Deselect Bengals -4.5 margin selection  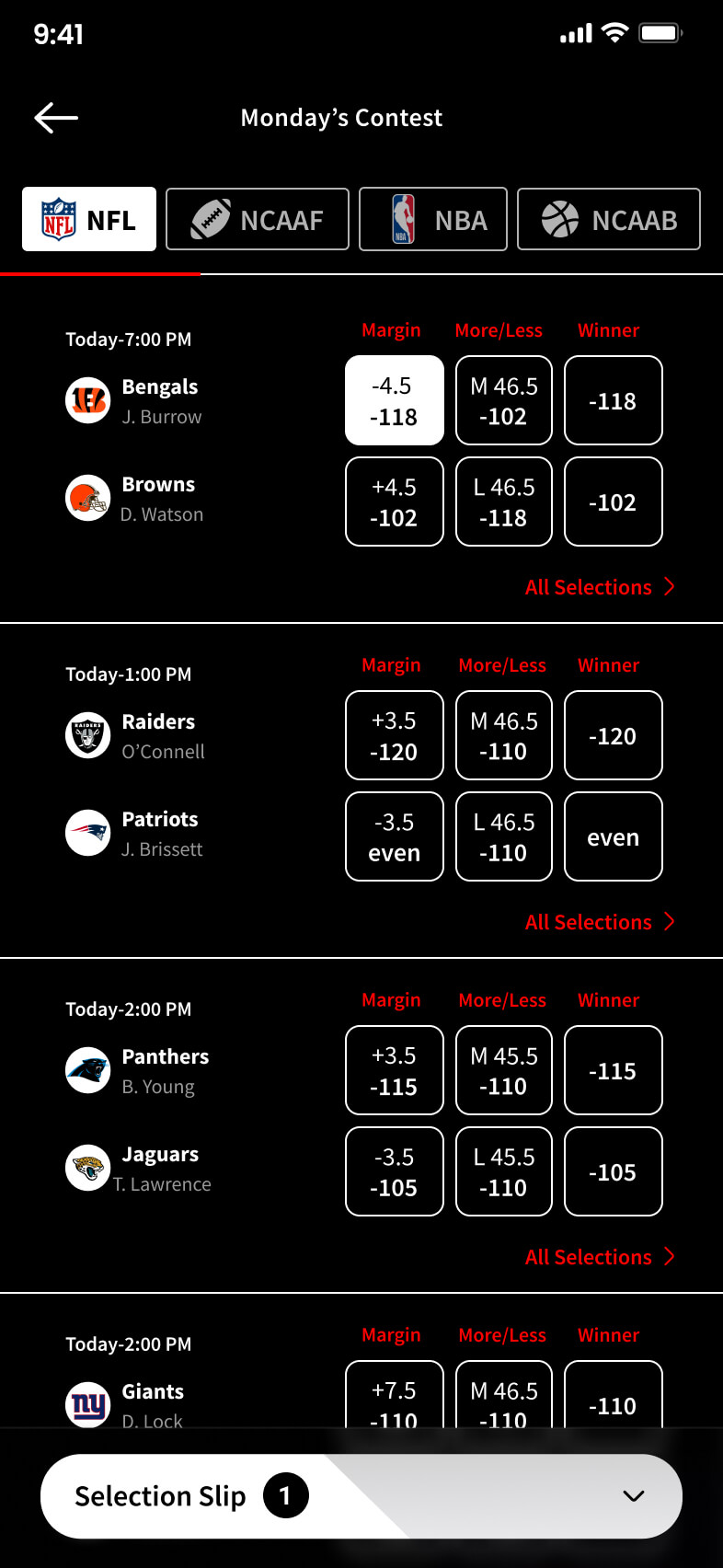point(395,400)
